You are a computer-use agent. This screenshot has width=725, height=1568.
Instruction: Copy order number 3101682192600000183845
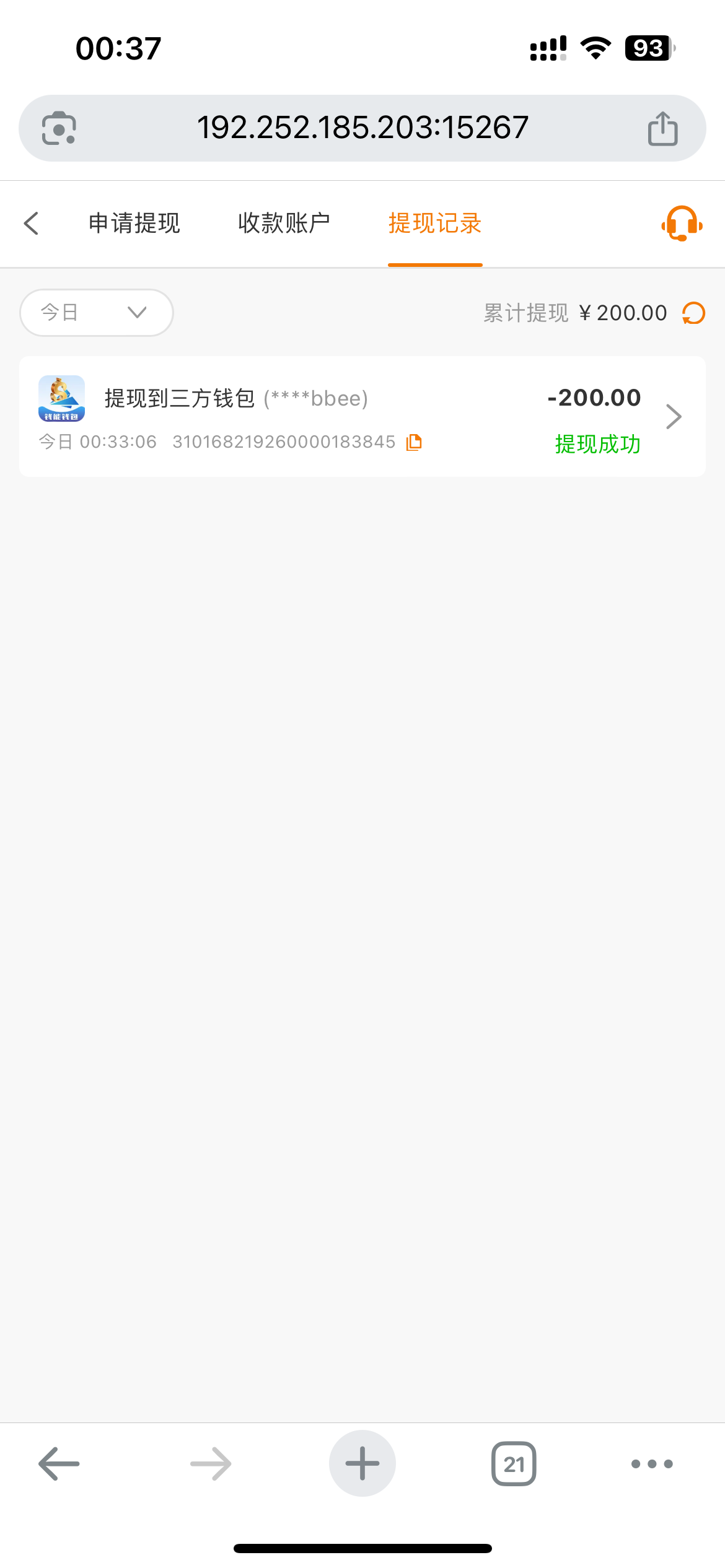414,442
